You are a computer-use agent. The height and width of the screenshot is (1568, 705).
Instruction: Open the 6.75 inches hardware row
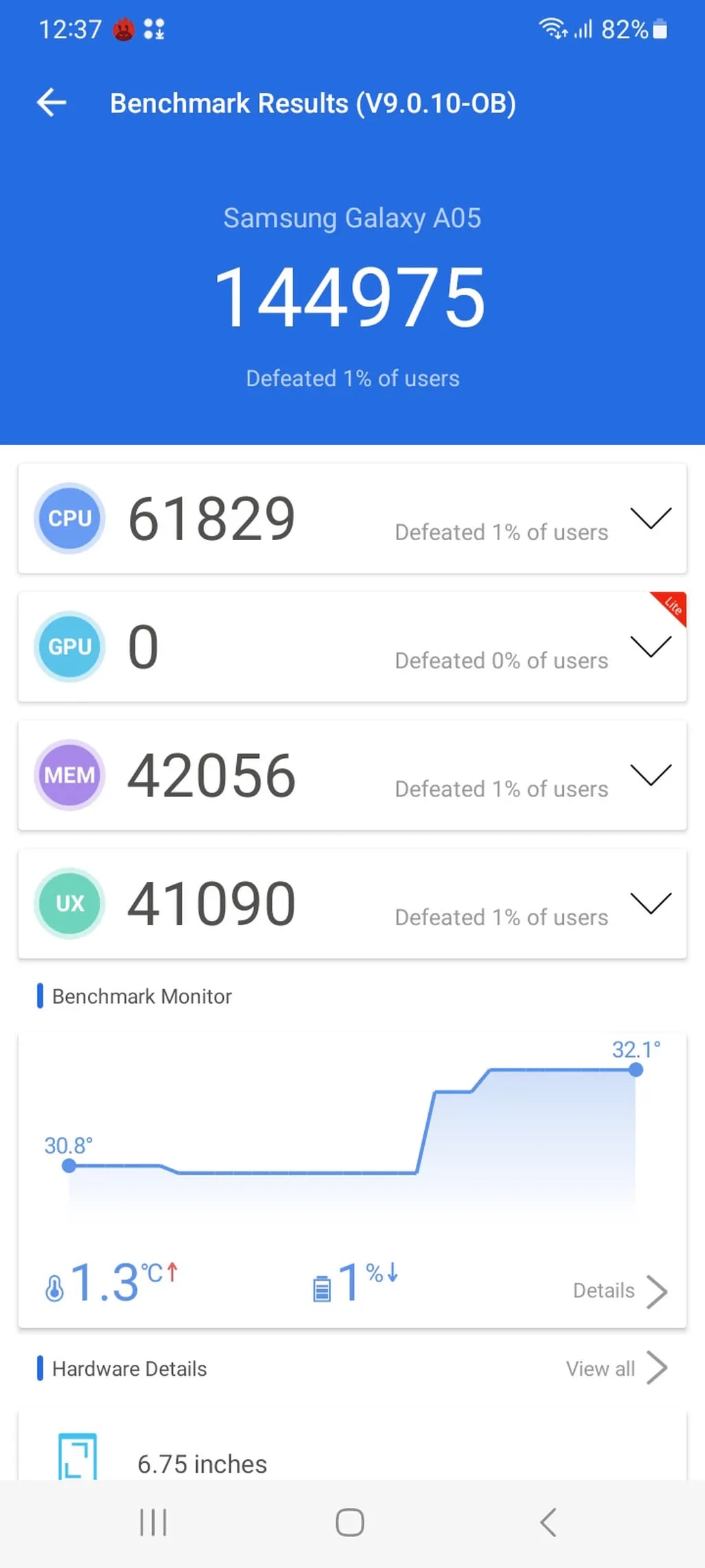click(x=202, y=1463)
